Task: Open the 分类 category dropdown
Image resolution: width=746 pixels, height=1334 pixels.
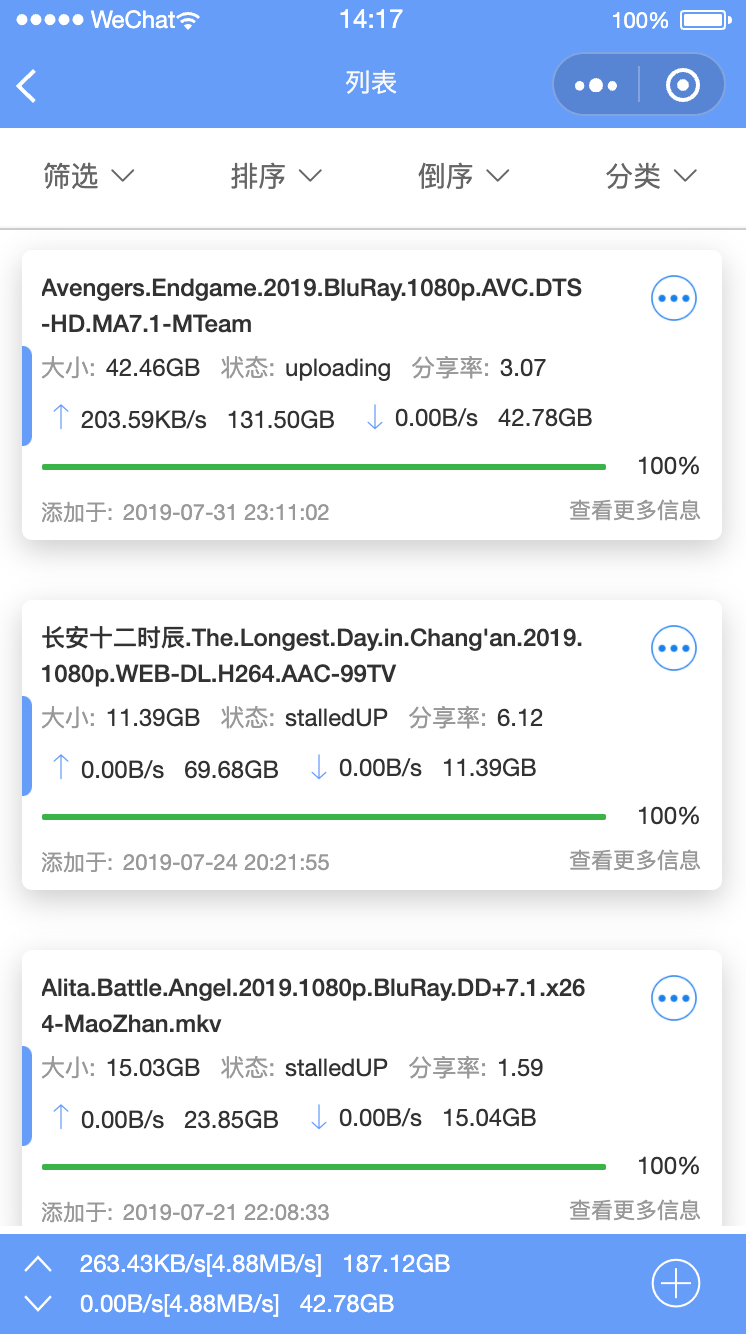Action: tap(650, 177)
